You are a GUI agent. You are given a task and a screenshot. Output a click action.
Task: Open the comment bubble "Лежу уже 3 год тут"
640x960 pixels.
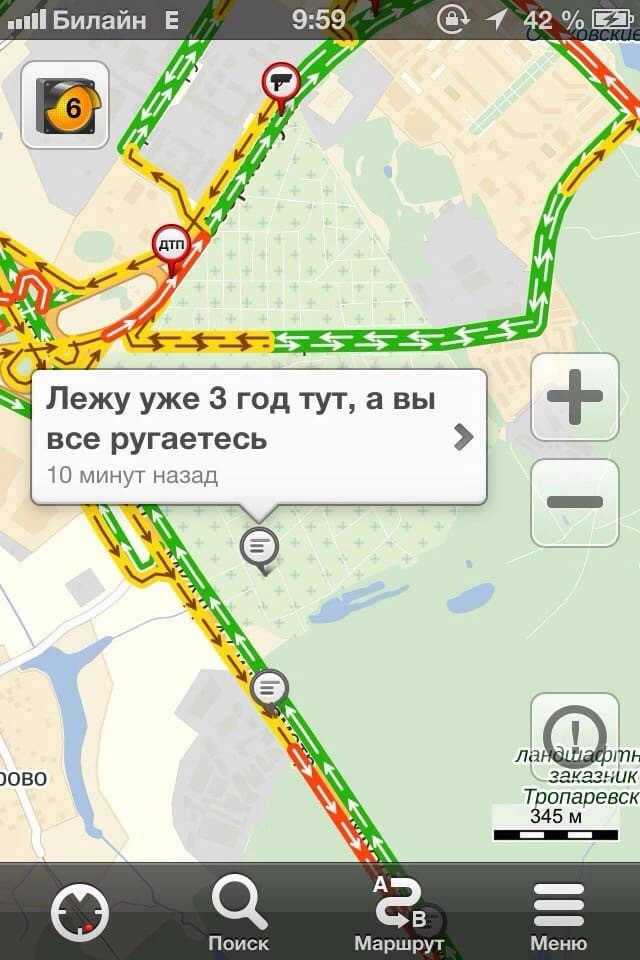(x=259, y=437)
